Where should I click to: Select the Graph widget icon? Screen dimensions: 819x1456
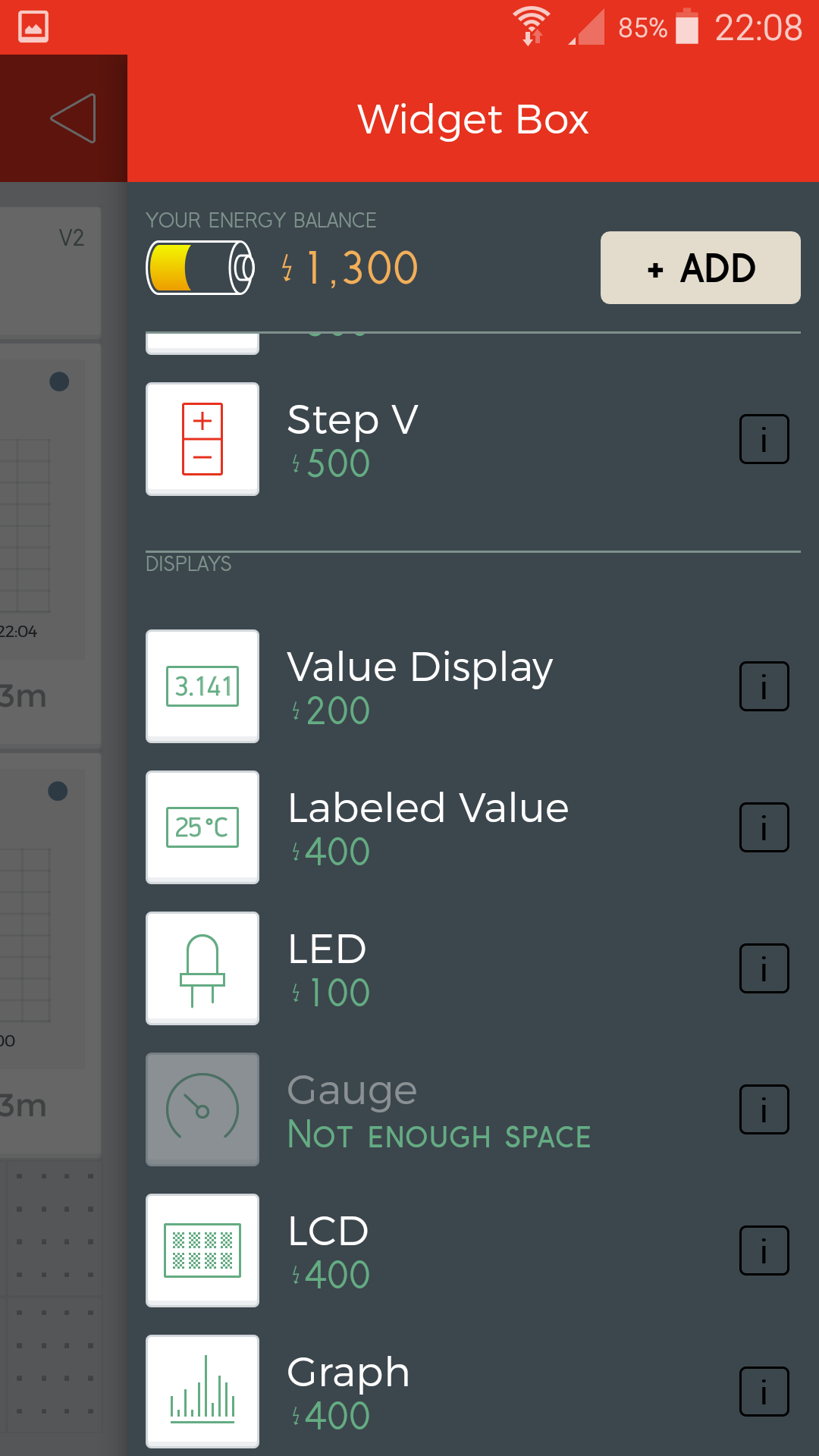202,1392
